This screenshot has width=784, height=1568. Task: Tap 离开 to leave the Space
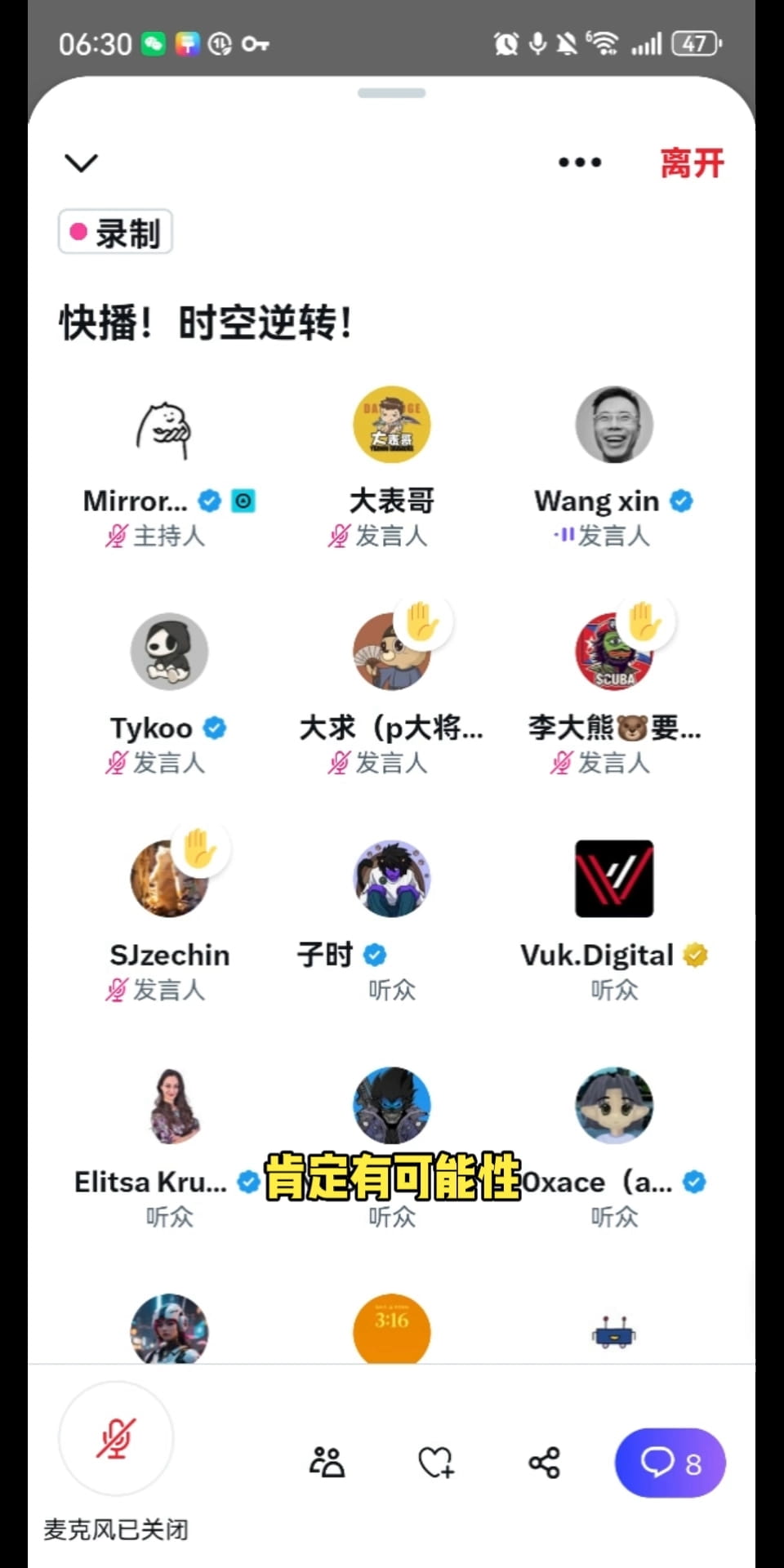692,163
